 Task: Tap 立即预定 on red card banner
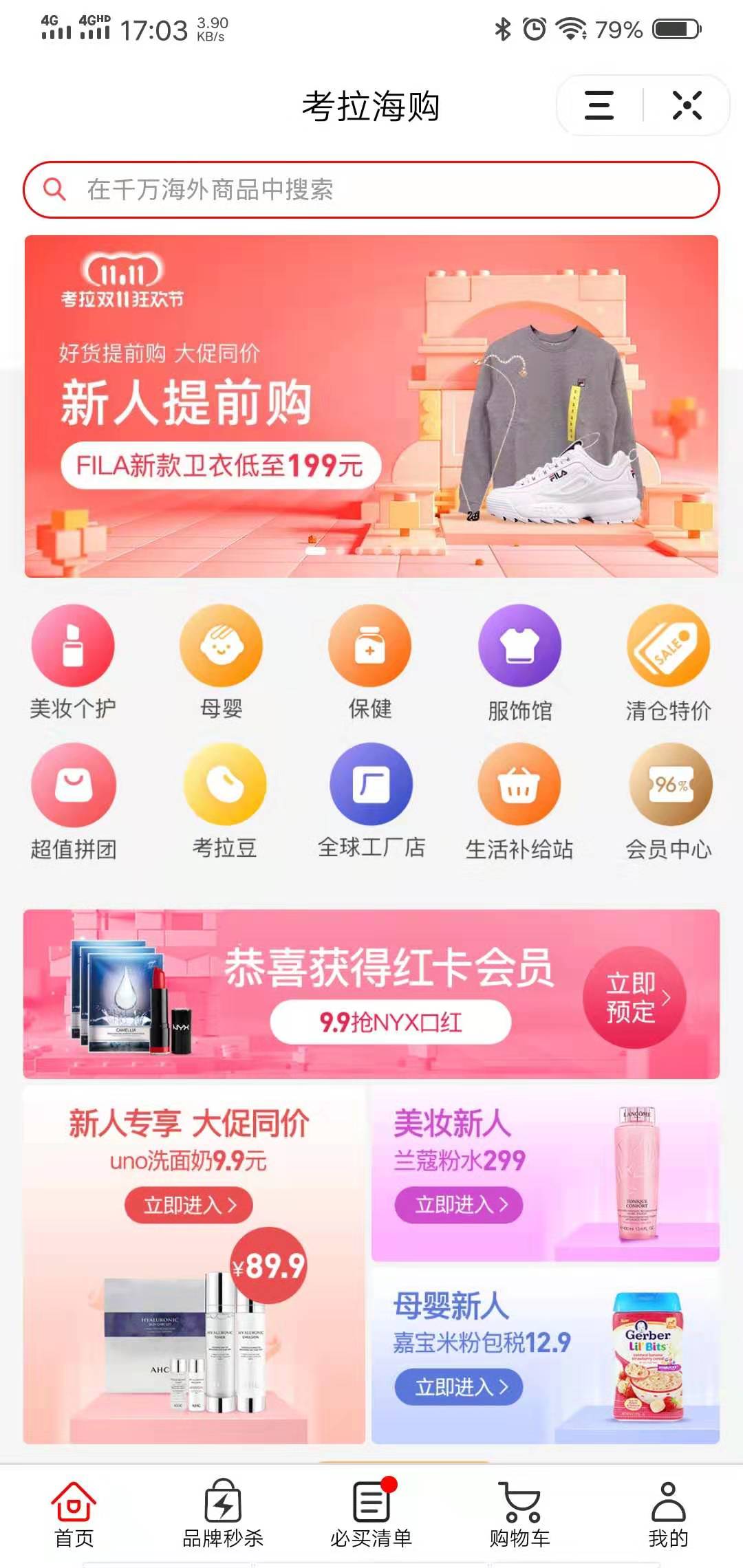point(634,997)
